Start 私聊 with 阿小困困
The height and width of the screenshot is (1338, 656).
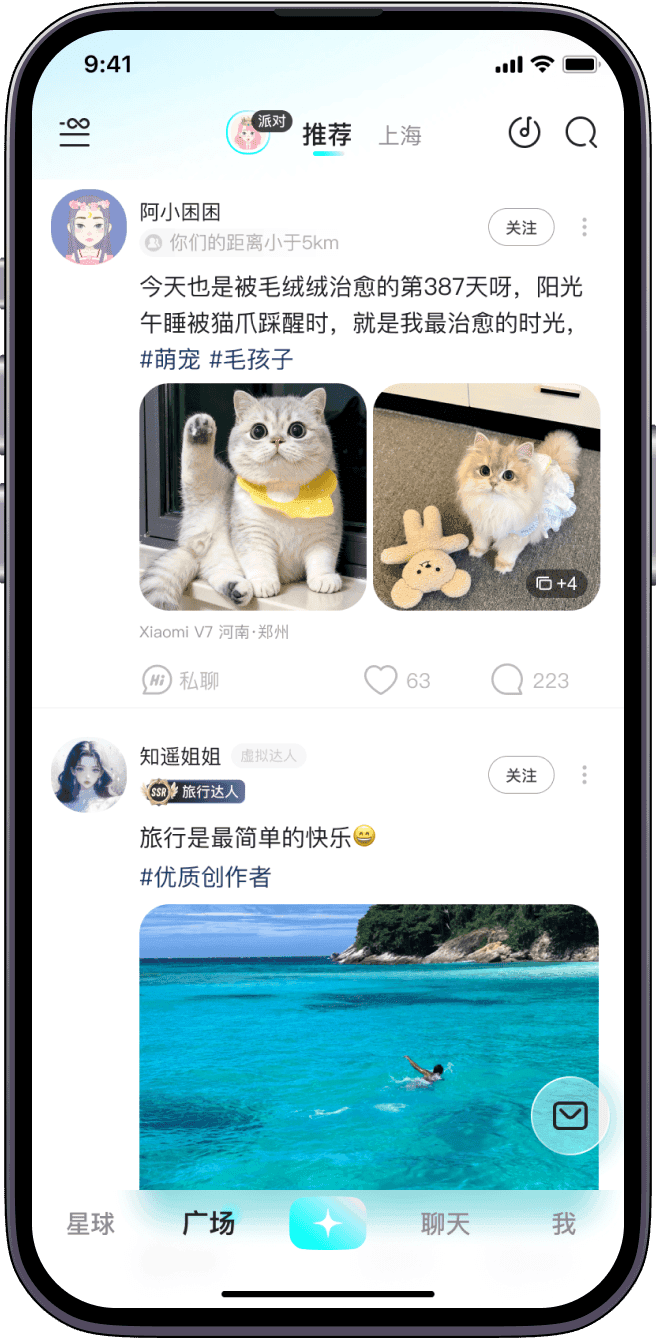(181, 681)
